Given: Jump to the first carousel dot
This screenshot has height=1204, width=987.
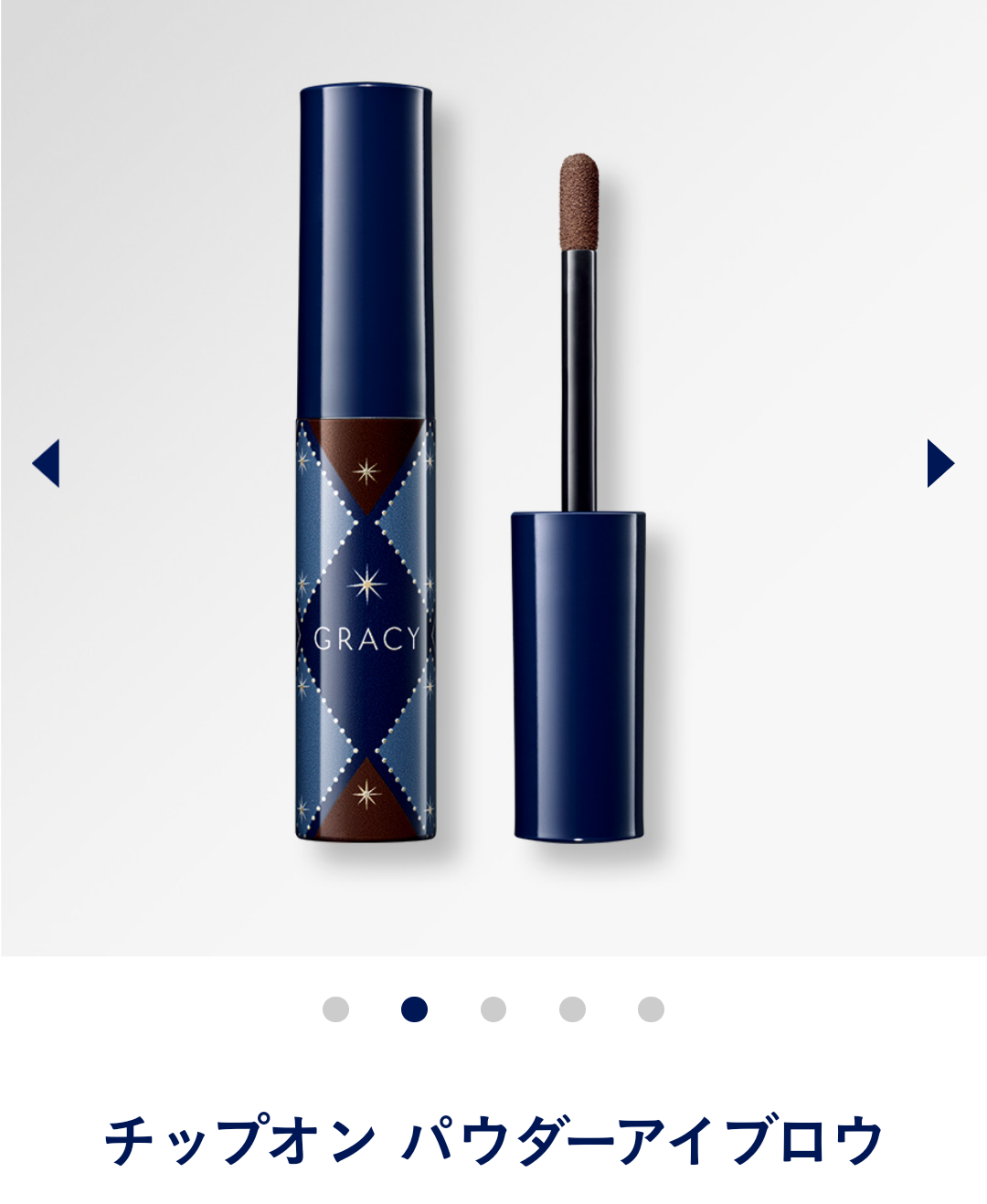Looking at the screenshot, I should click(x=335, y=1009).
